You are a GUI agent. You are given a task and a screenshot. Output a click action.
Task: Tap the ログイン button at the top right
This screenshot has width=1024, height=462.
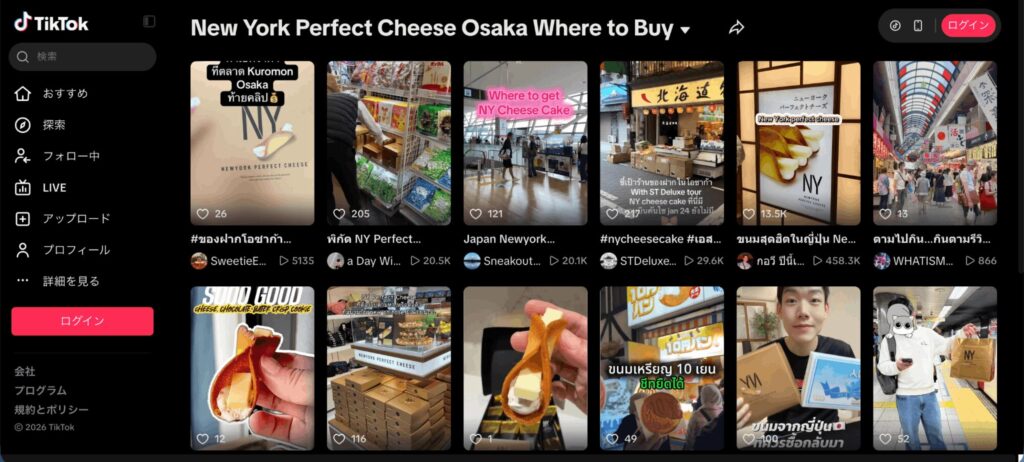[x=968, y=25]
